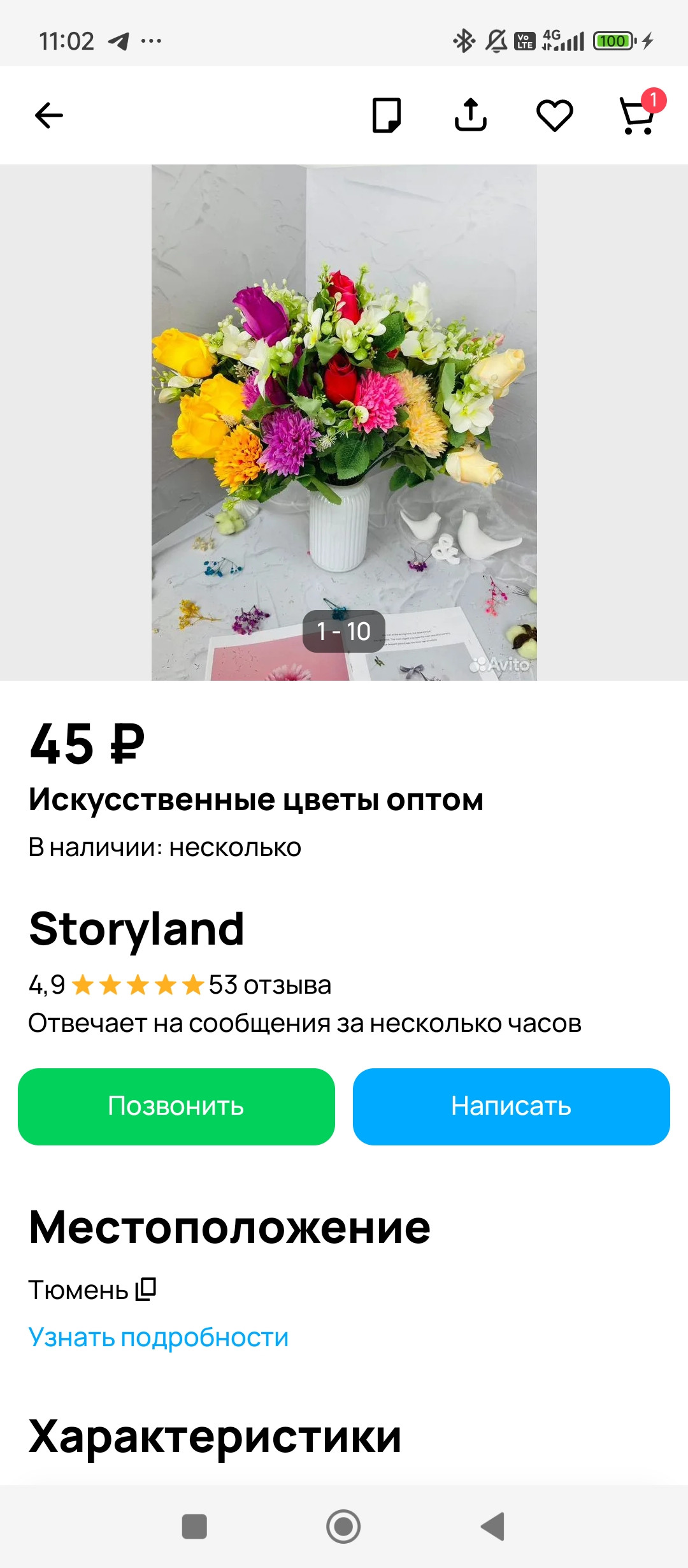Open the shopping cart
The image size is (688, 1568).
click(638, 117)
